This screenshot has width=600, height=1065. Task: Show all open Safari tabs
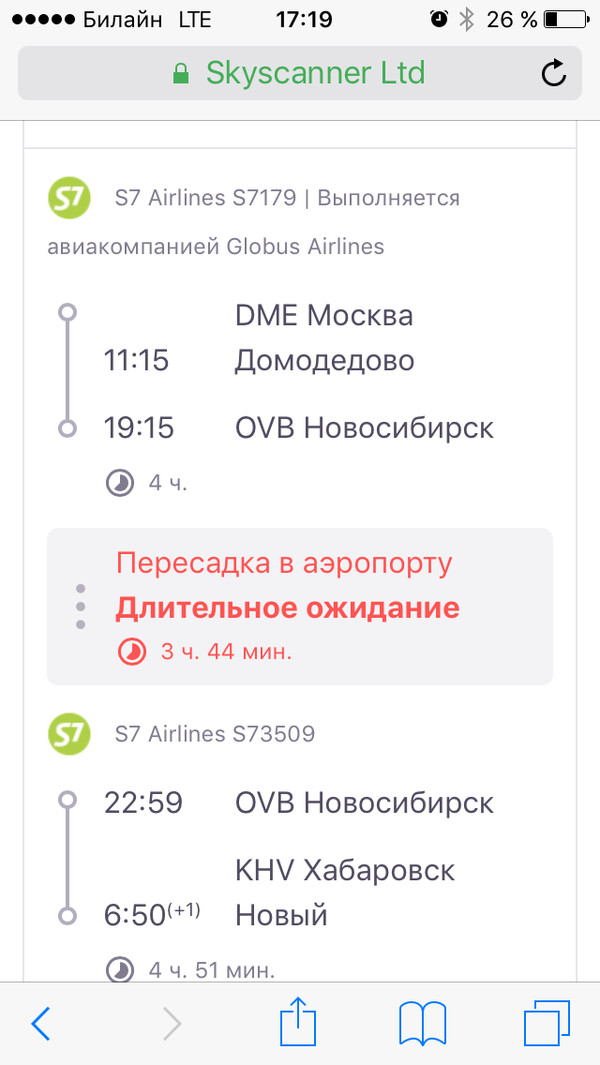(x=546, y=1023)
